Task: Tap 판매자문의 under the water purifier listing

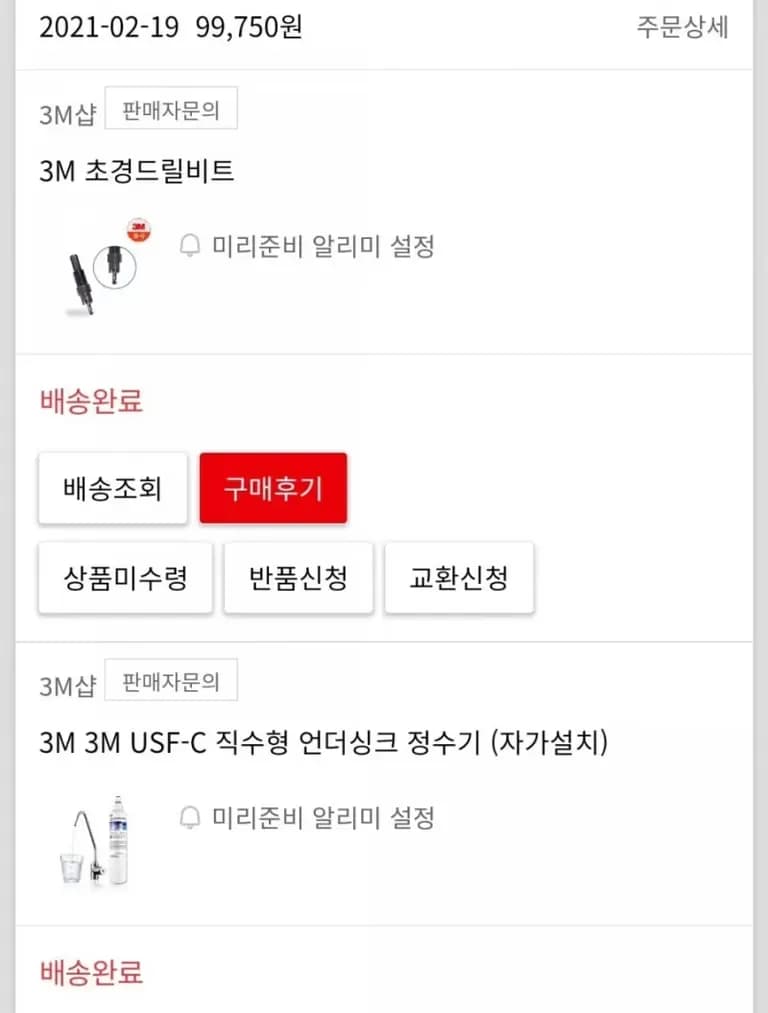Action: 171,679
